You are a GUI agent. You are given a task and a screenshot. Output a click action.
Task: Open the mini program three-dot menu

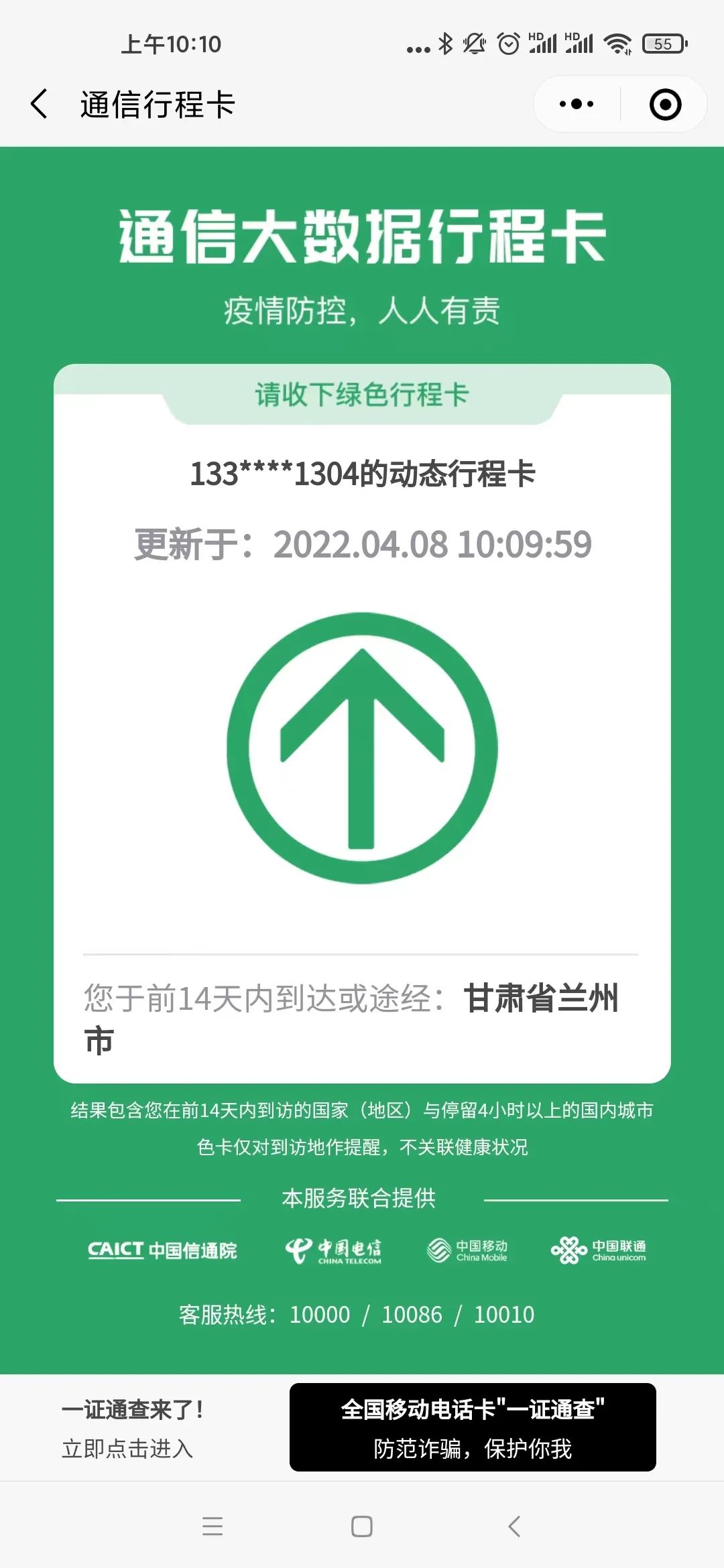(577, 105)
